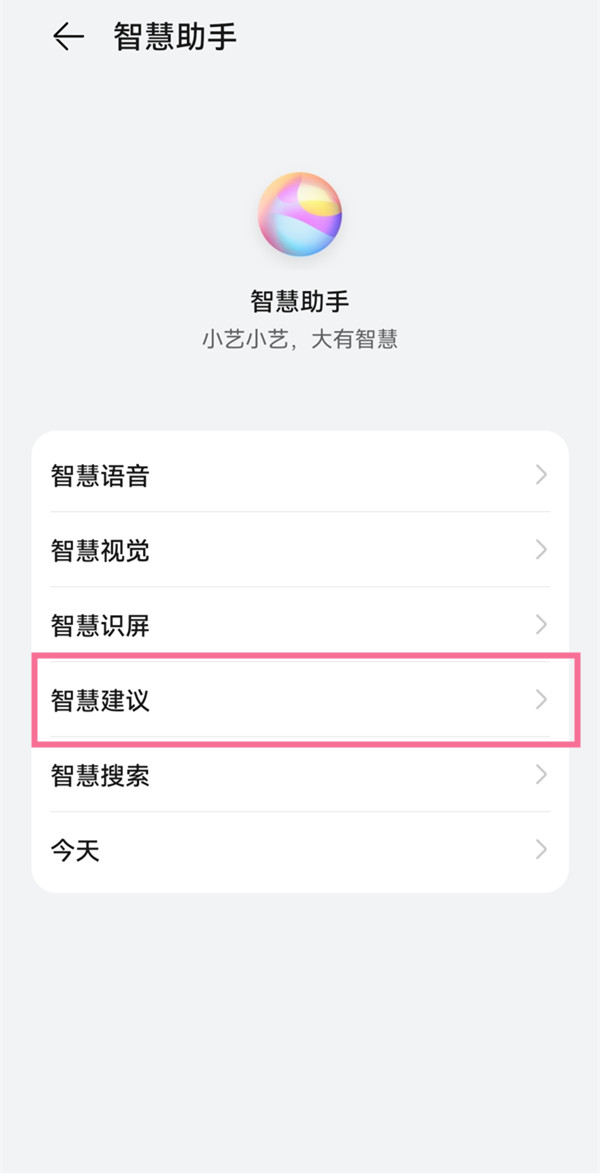Open 智慧语音 settings
Screen dimensions: 600x1173
tap(300, 475)
